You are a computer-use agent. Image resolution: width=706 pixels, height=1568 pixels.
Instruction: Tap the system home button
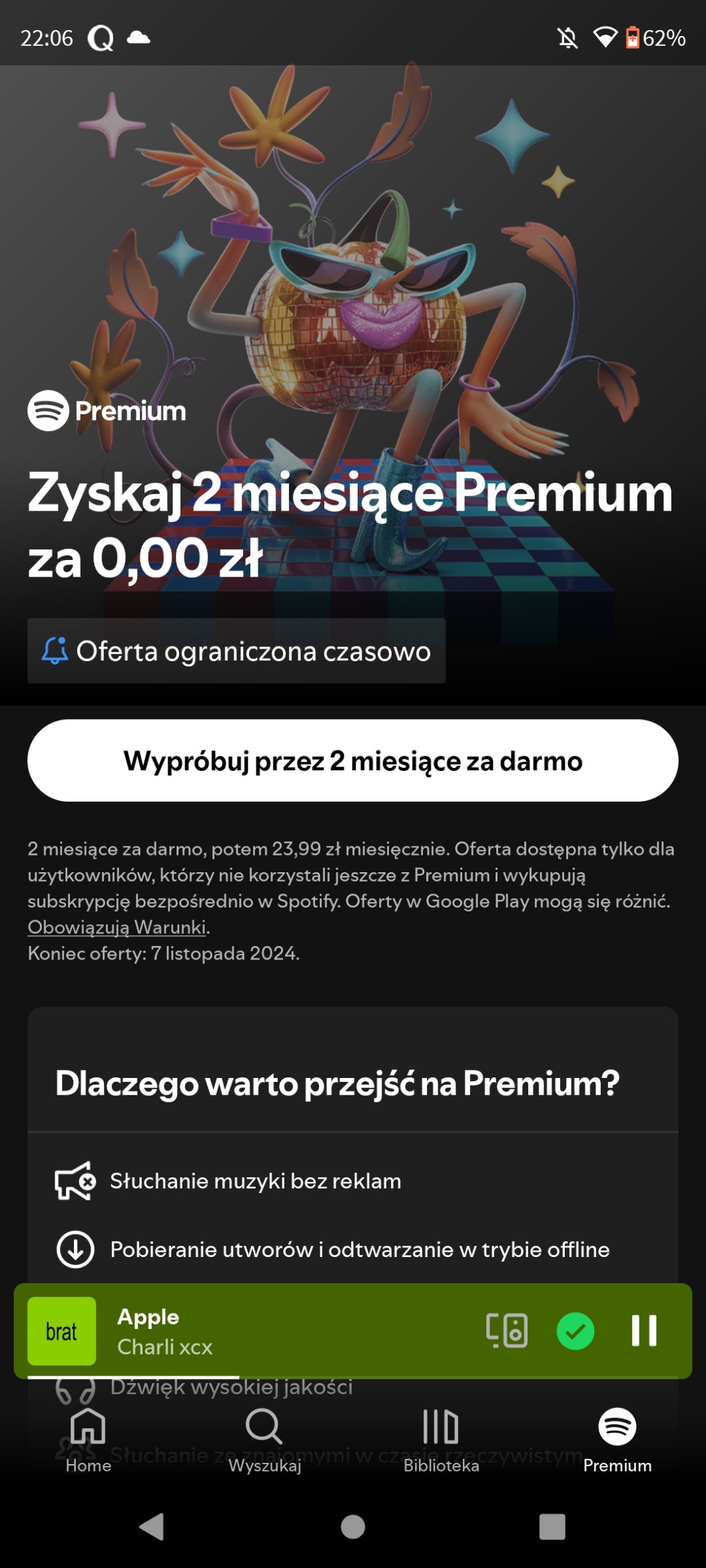tap(352, 1526)
